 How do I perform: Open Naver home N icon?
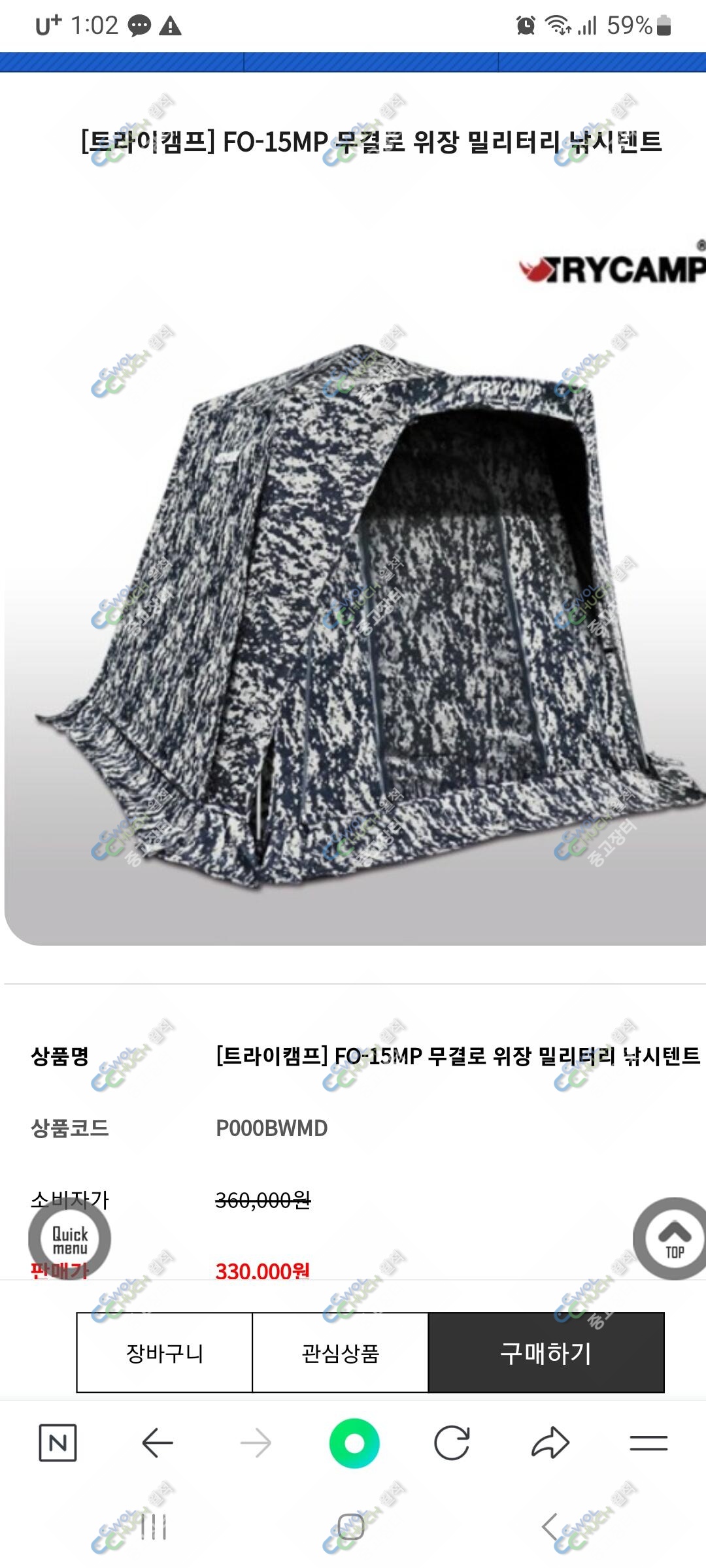click(58, 1443)
